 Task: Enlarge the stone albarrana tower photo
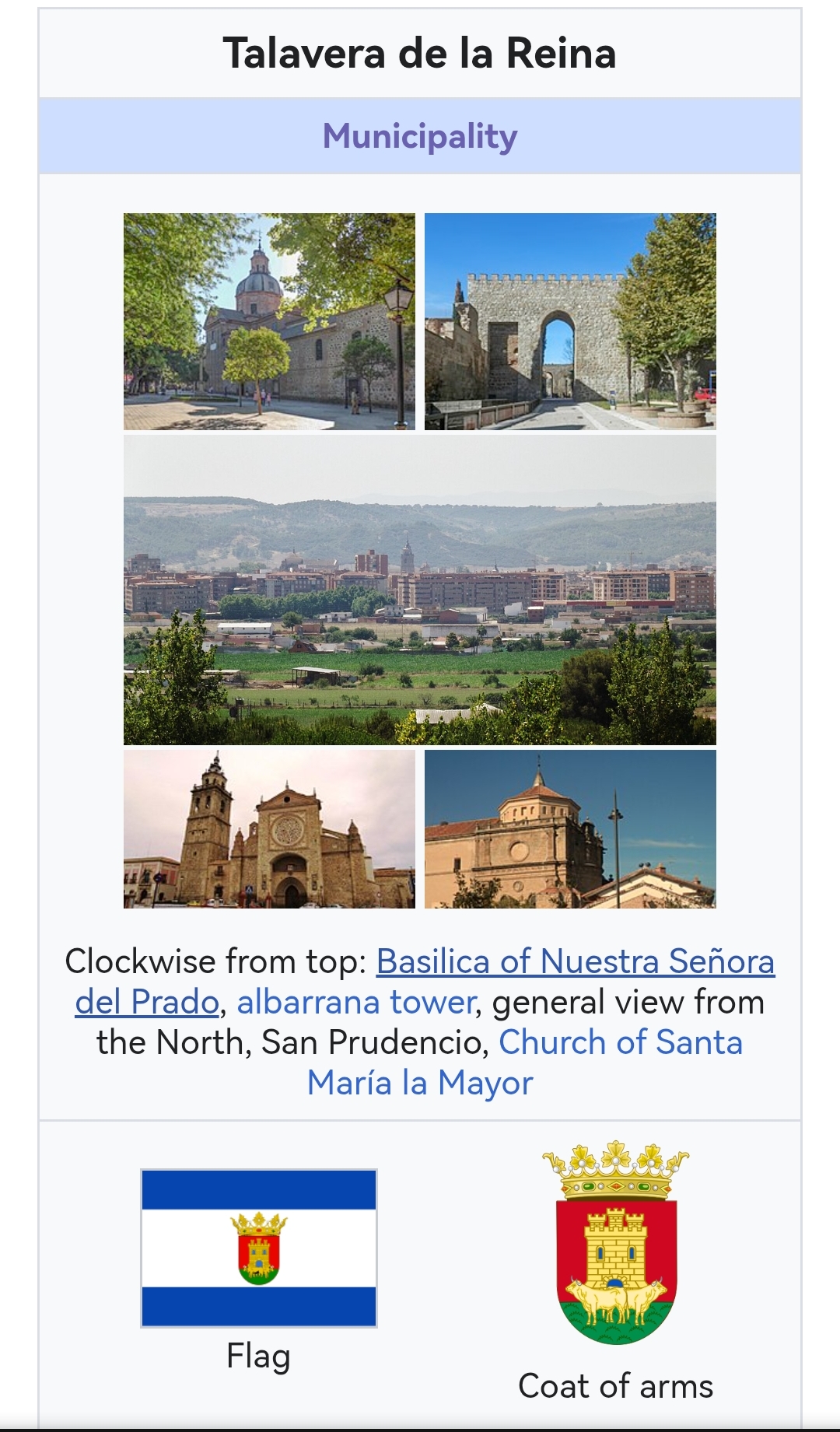coord(570,321)
